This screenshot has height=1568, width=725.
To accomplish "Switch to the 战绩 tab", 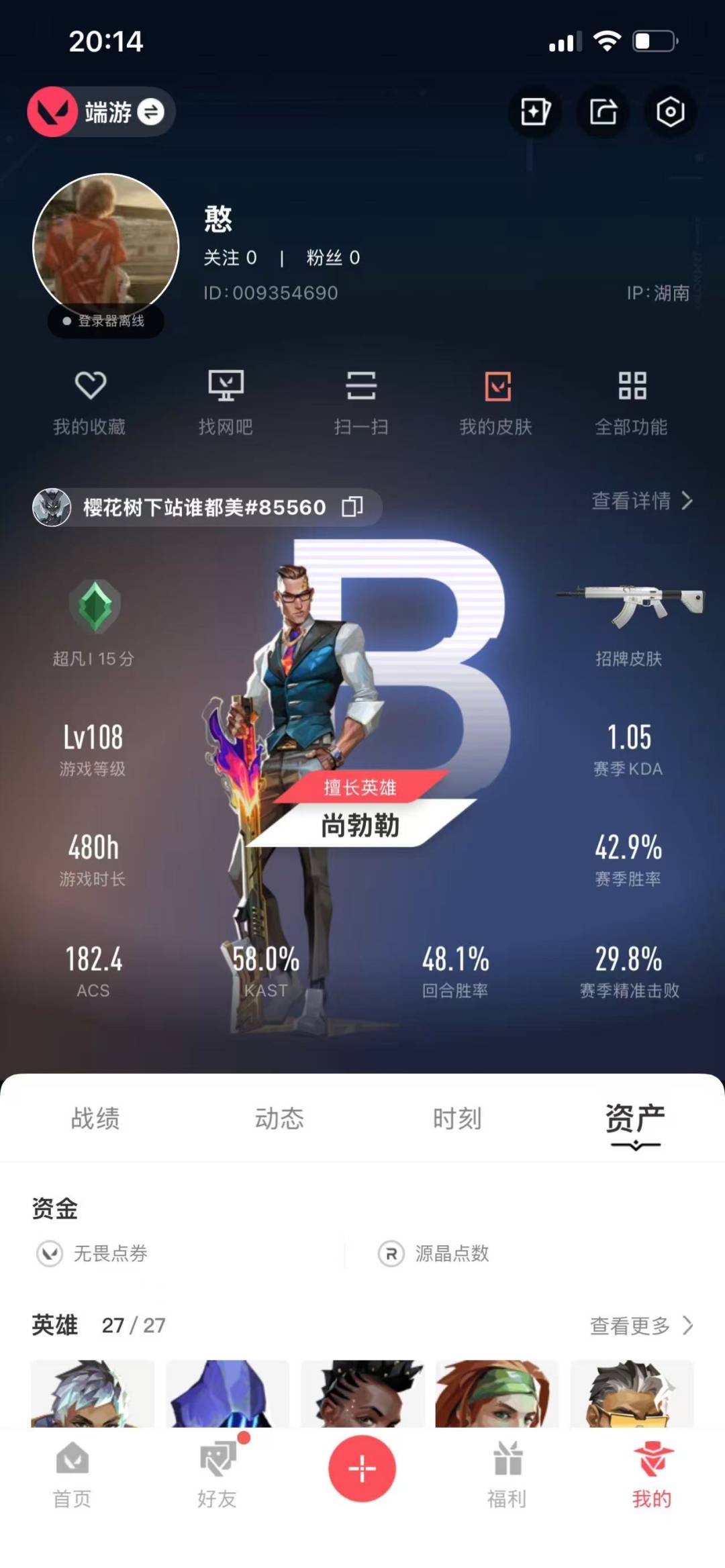I will coord(95,1118).
